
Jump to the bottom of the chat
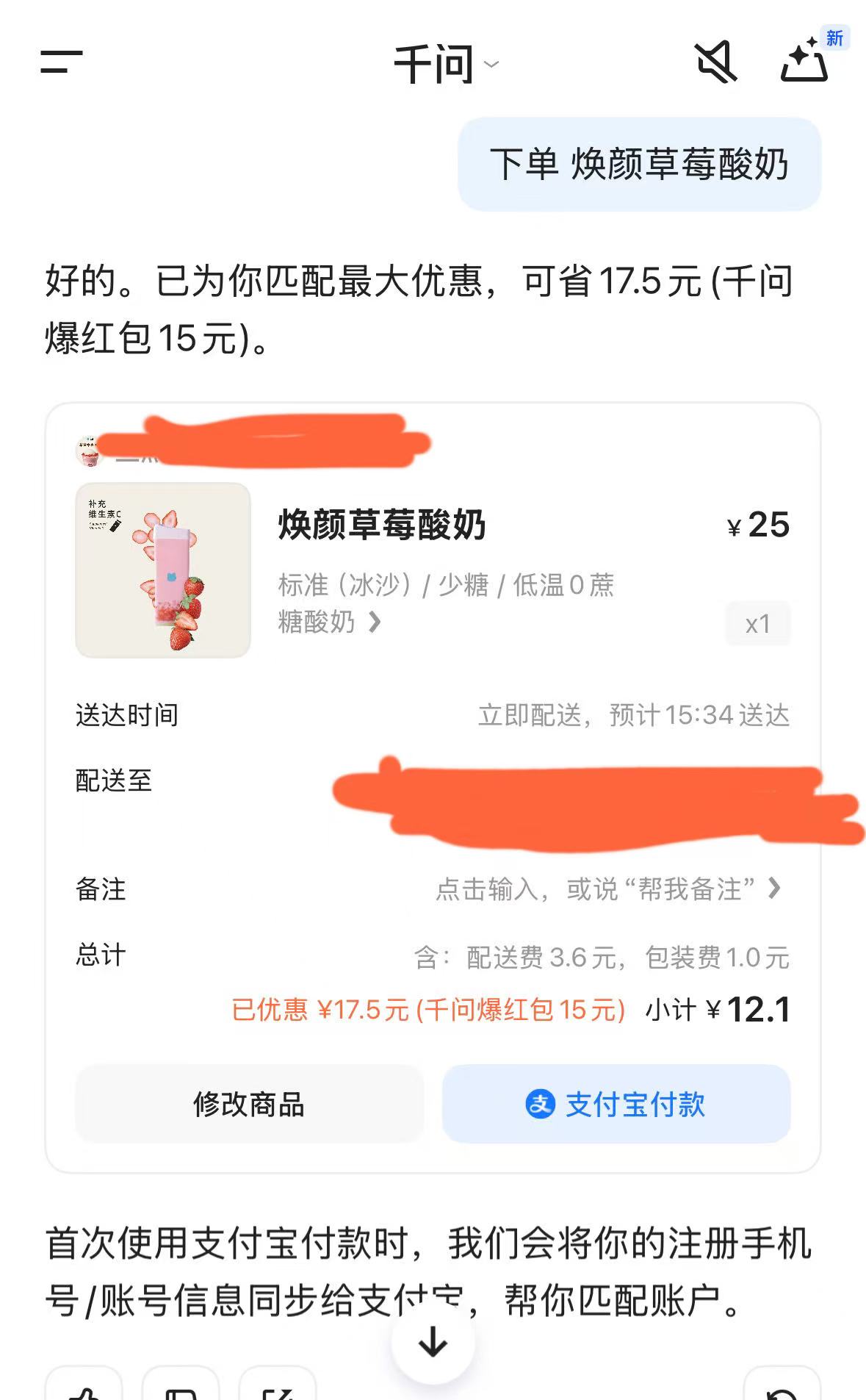[x=433, y=1342]
